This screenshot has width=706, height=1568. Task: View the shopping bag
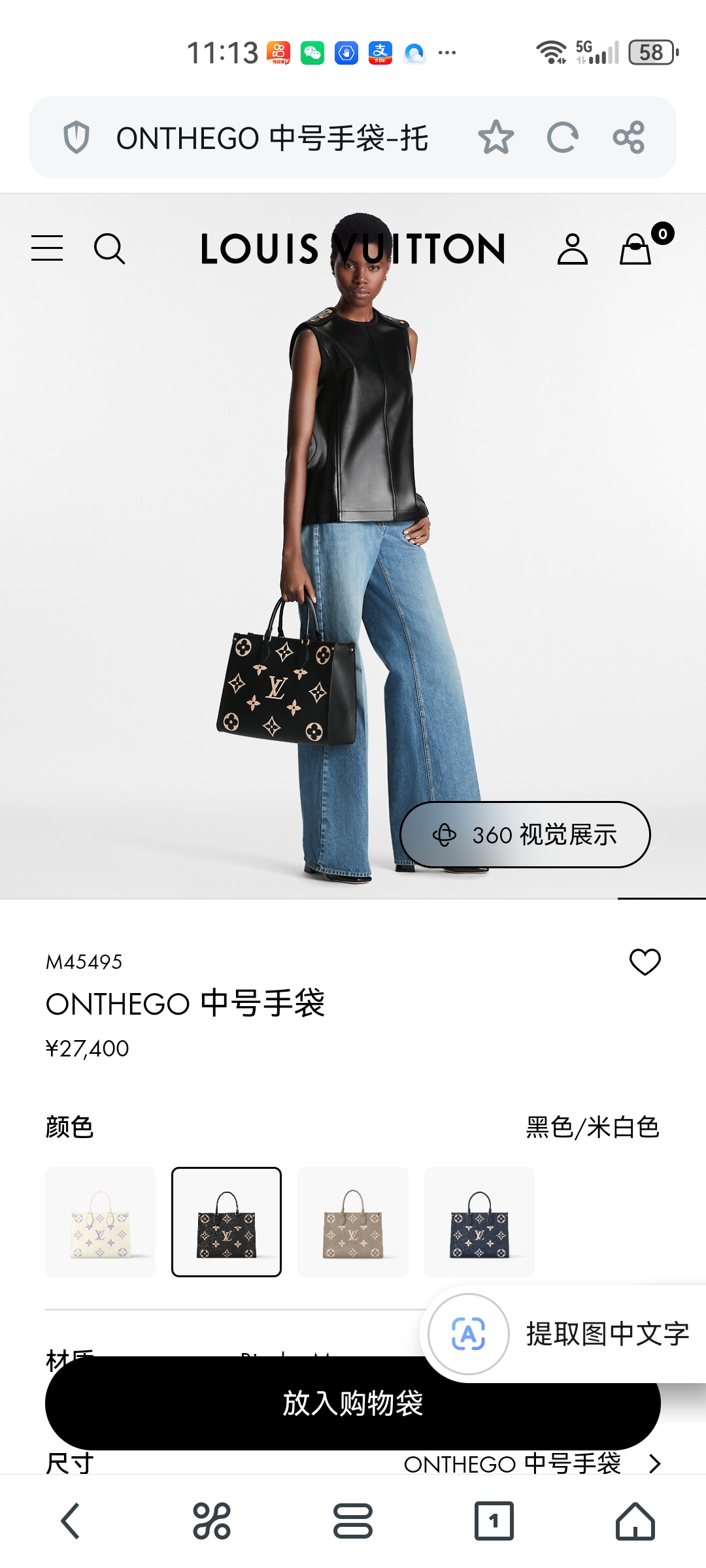636,249
